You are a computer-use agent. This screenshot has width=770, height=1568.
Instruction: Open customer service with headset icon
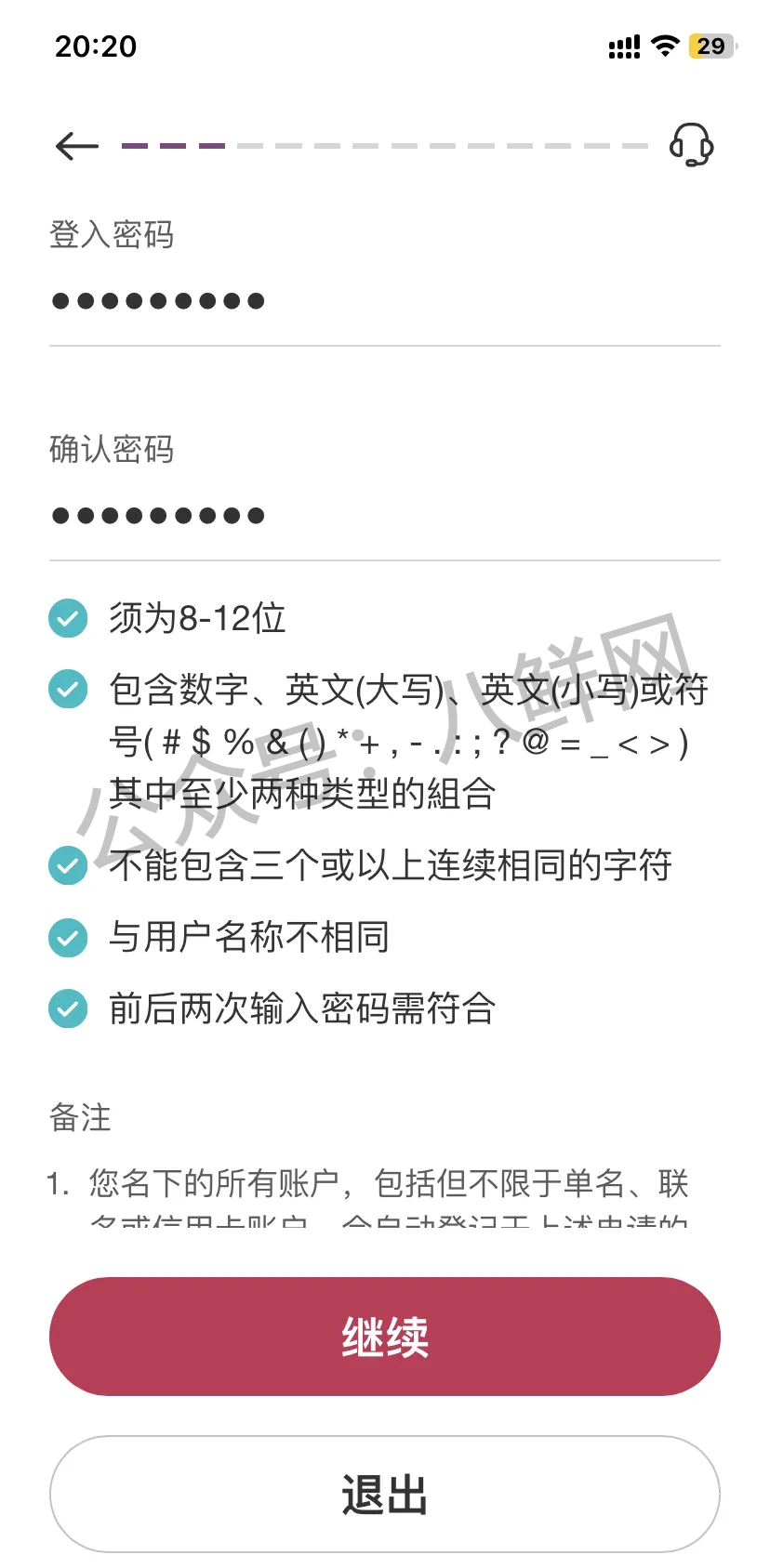pos(692,146)
